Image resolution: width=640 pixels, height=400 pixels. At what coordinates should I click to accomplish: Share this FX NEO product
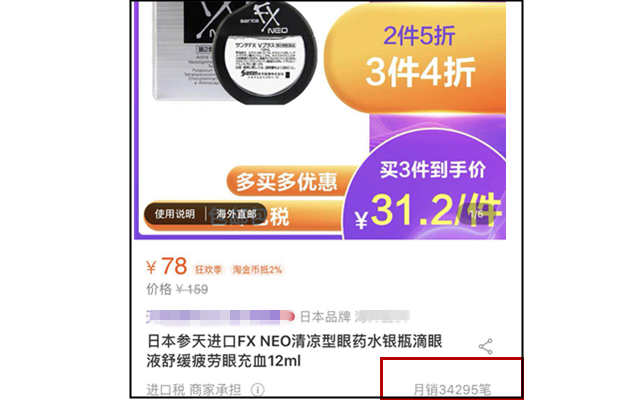[x=486, y=347]
